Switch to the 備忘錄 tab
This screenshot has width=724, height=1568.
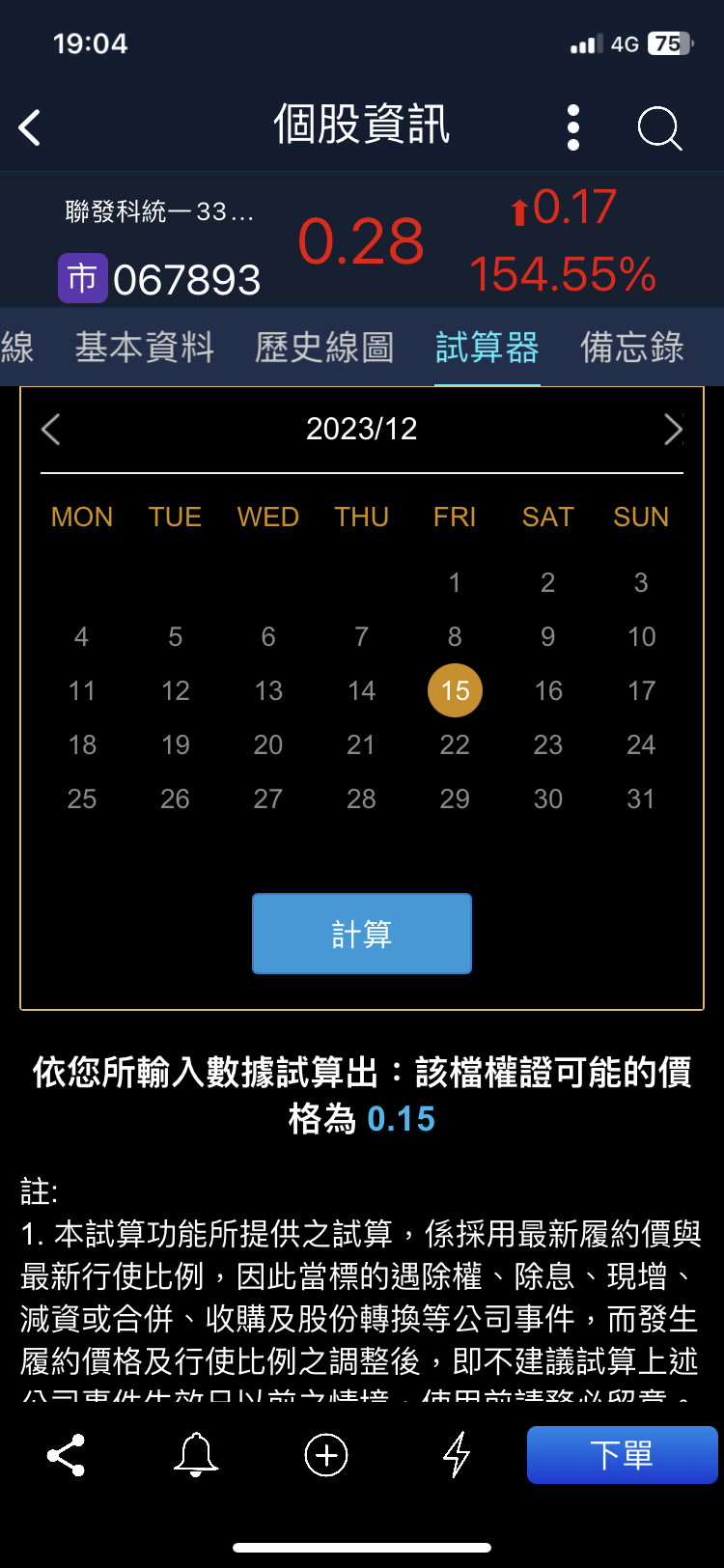click(x=632, y=348)
